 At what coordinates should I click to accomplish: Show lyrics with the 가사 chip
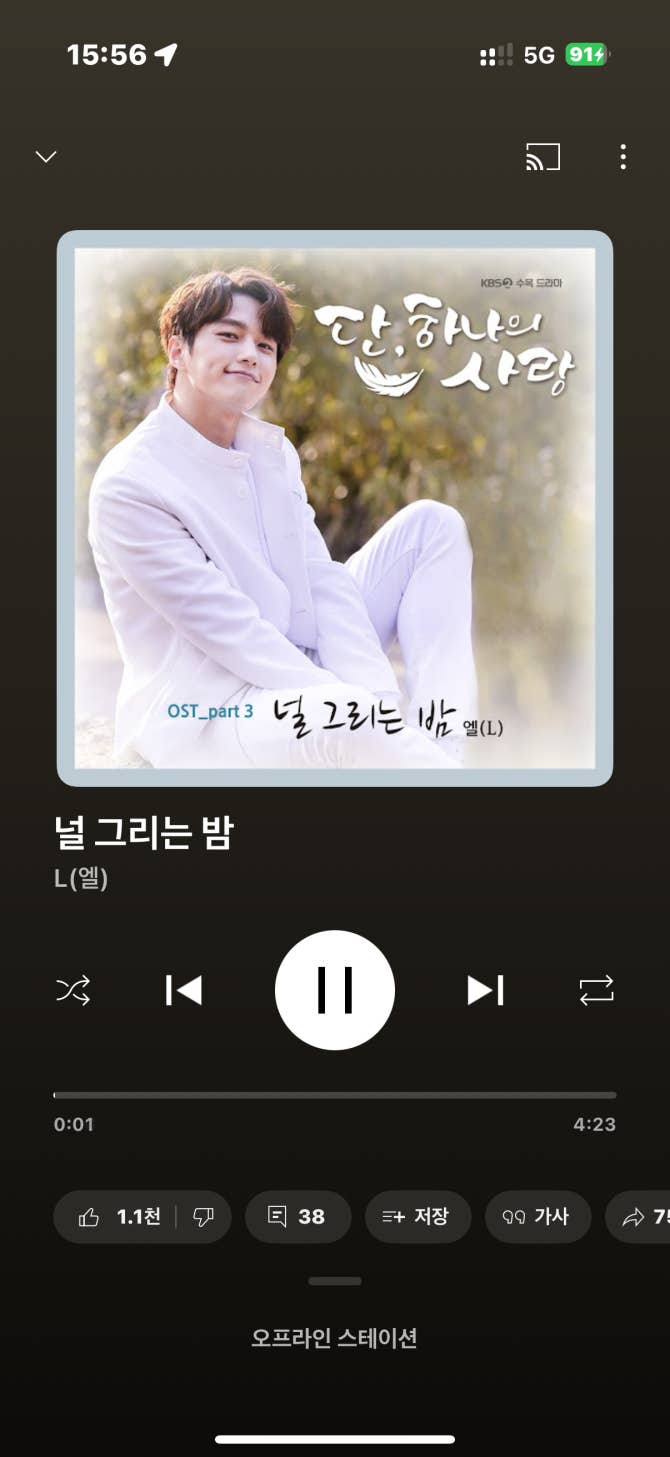(537, 1217)
